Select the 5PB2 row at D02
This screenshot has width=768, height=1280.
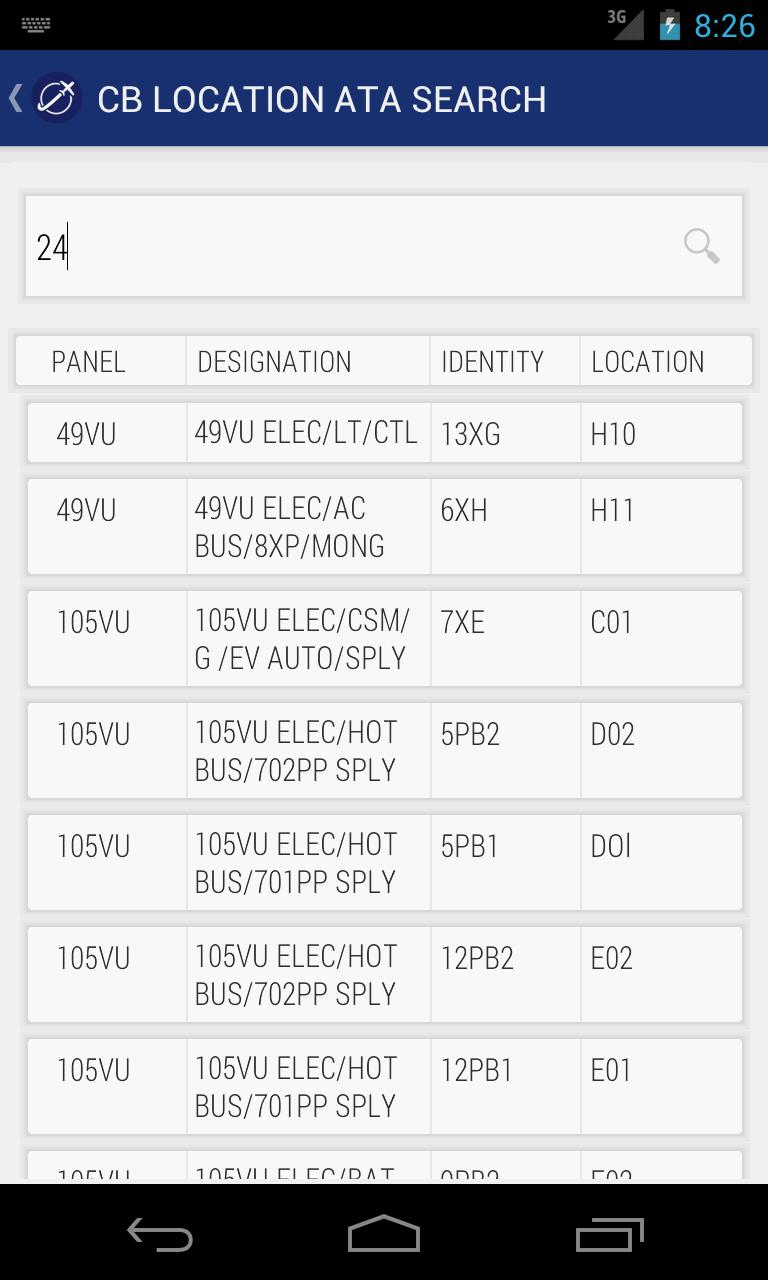coord(384,751)
